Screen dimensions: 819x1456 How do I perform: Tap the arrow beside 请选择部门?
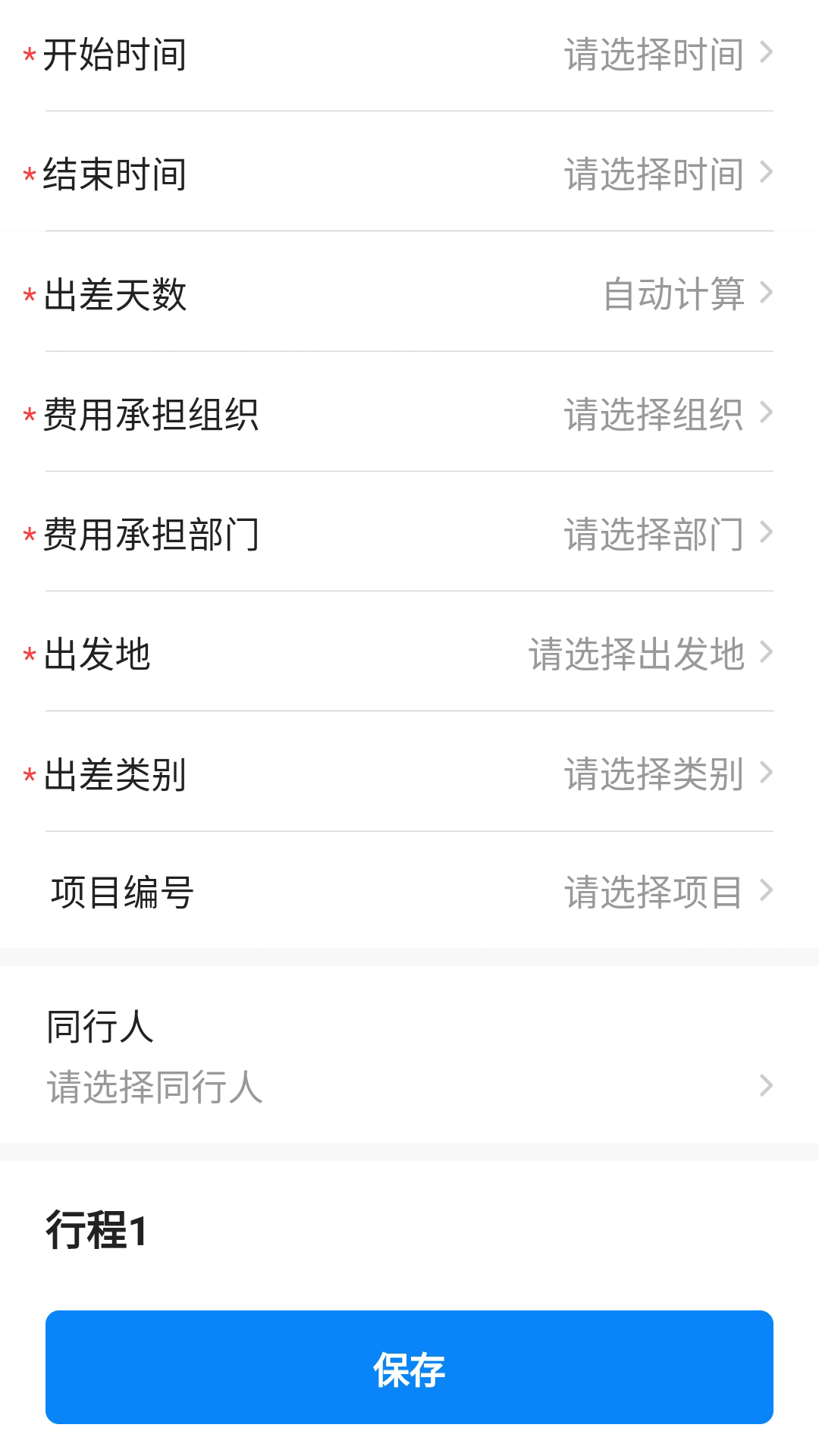(771, 535)
